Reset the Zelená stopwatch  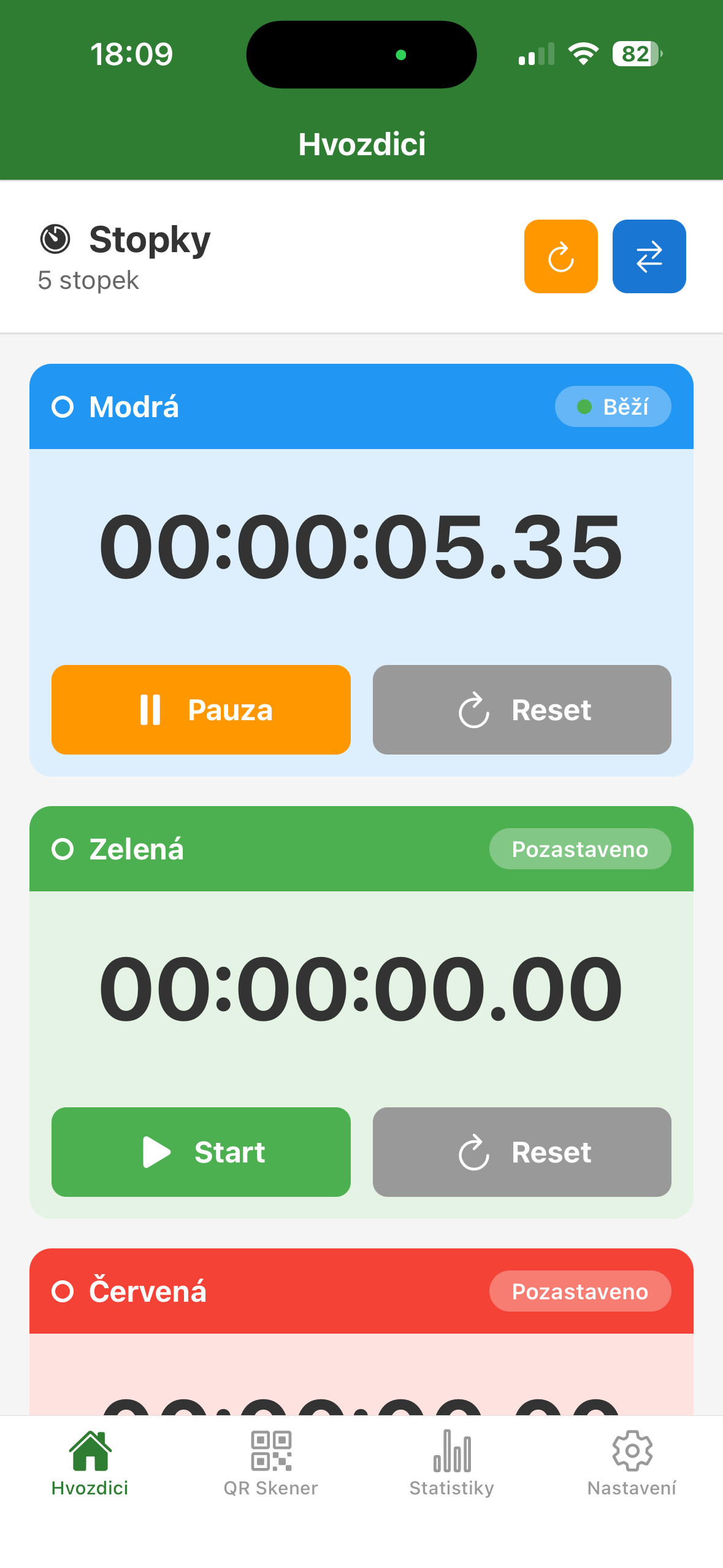coord(521,1151)
